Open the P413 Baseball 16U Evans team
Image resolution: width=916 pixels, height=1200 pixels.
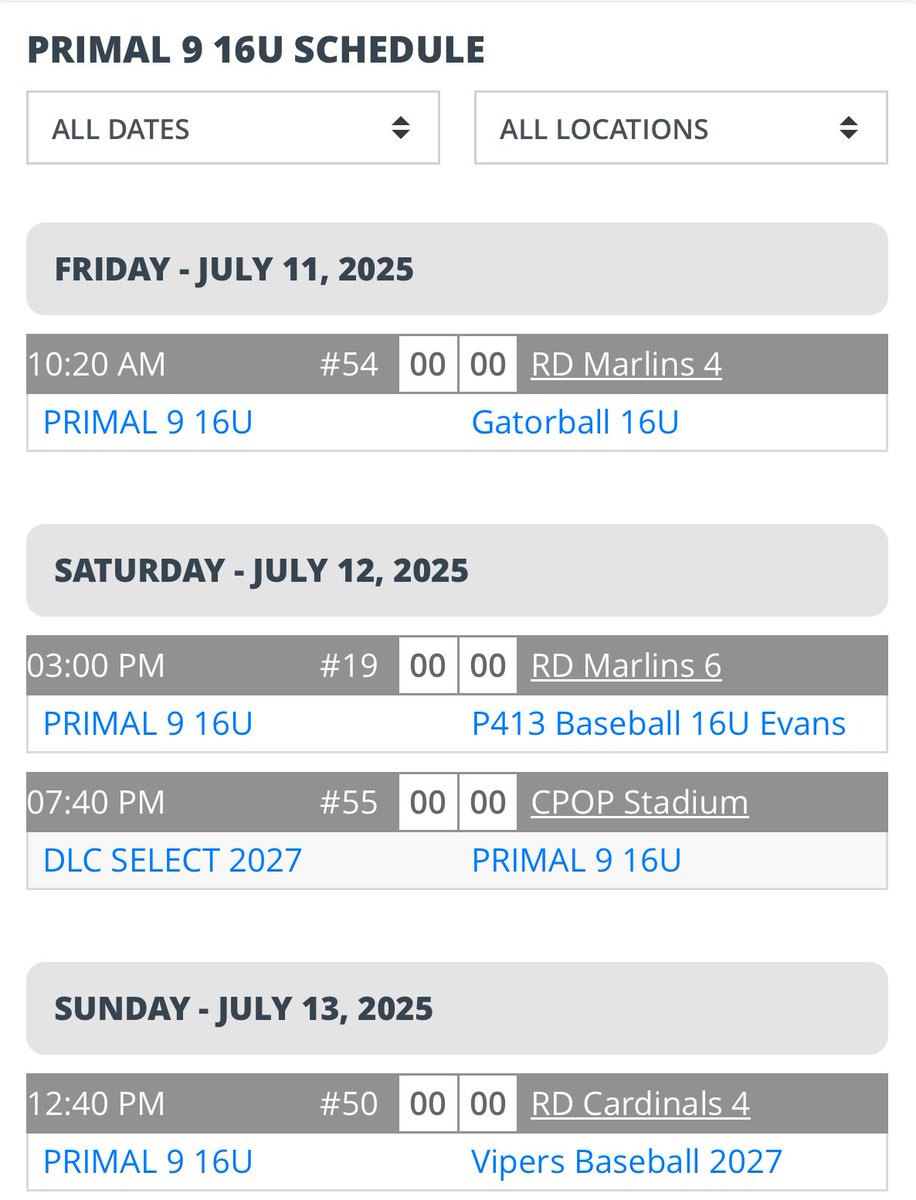[x=658, y=724]
